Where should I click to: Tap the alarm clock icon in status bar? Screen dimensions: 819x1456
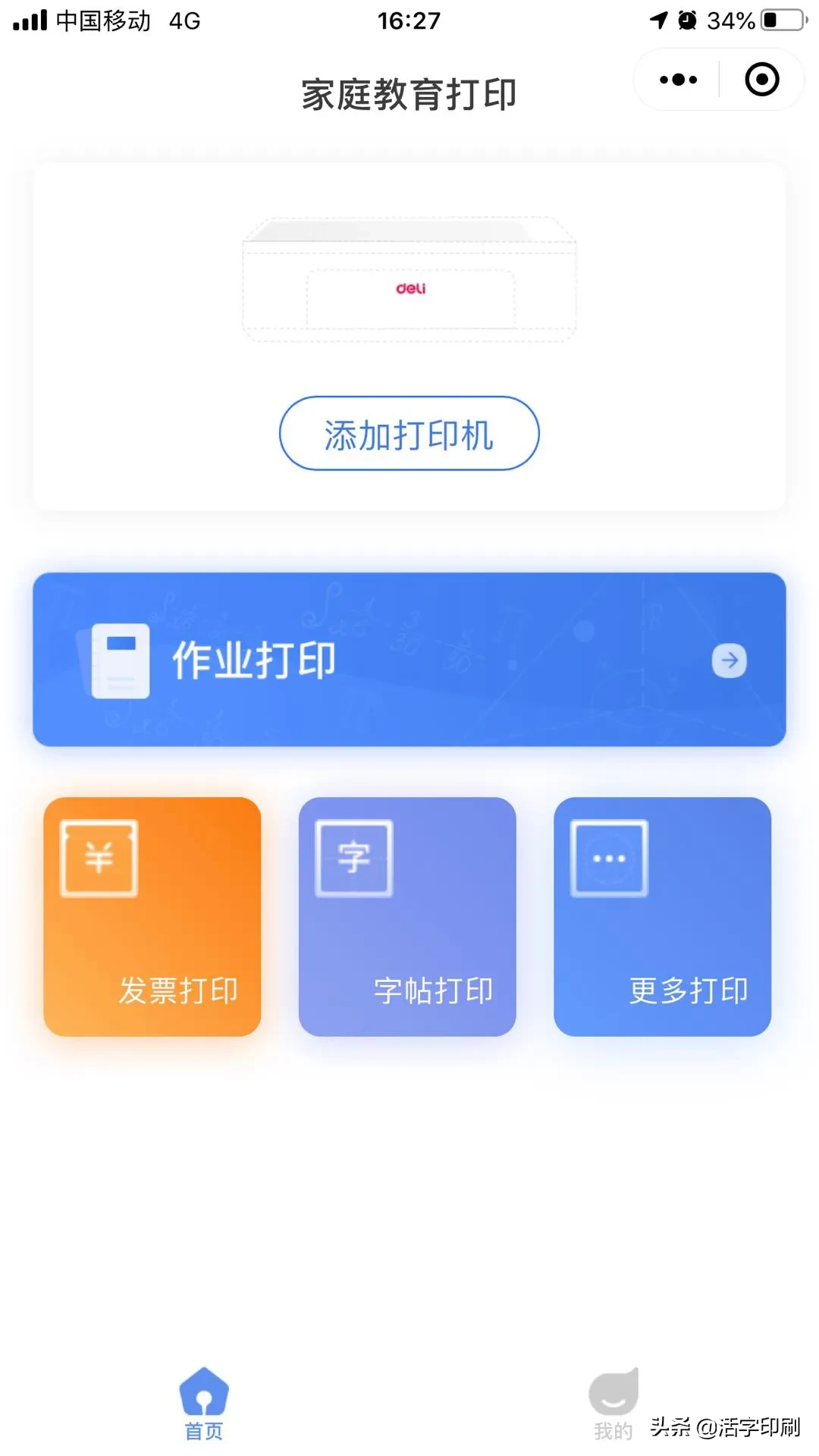pyautogui.click(x=689, y=19)
